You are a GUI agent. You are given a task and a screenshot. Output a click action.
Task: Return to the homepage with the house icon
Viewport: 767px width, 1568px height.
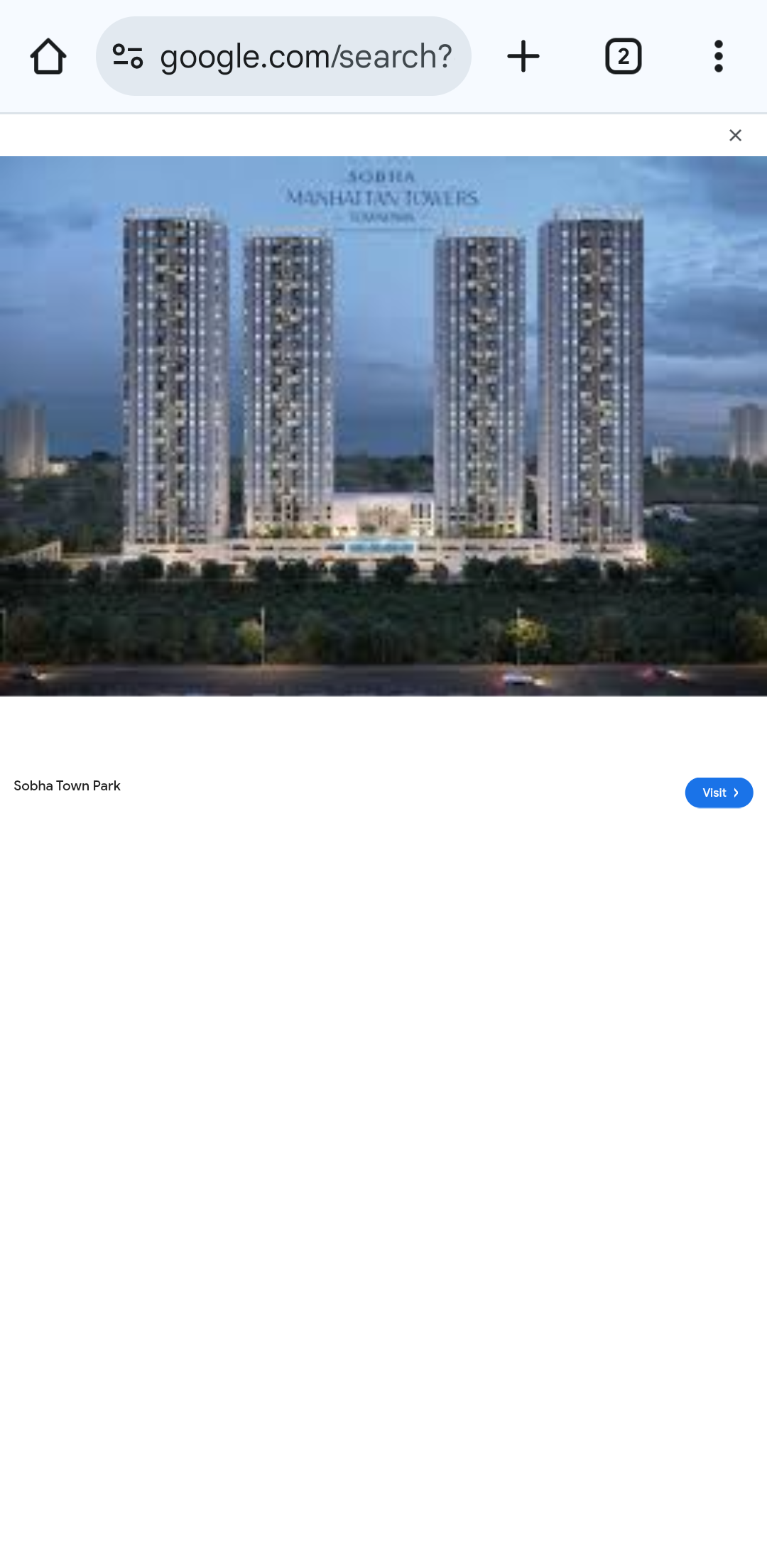pyautogui.click(x=47, y=56)
